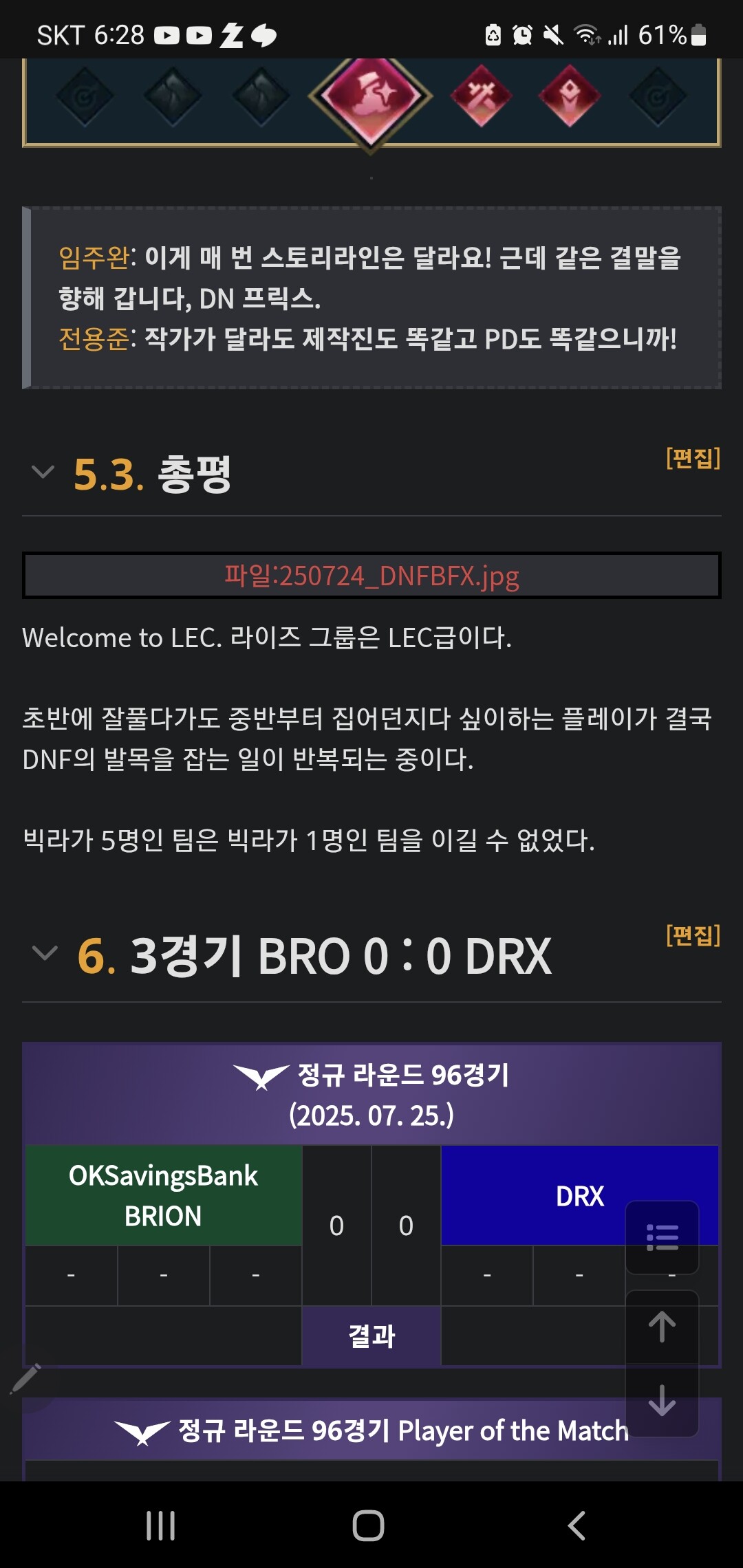
Task: Open the table of contents button
Action: coord(662,1237)
